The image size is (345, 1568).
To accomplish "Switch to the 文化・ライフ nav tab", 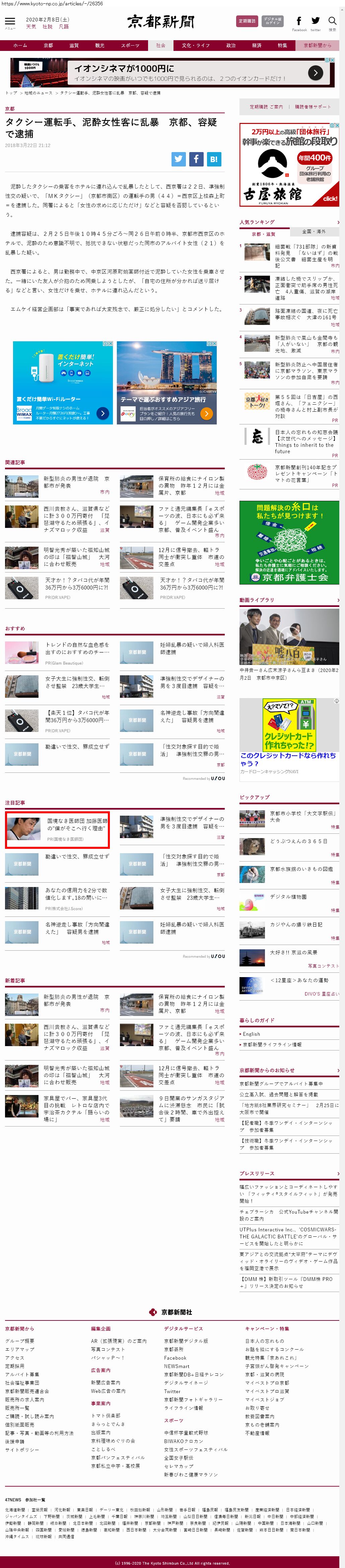I will click(195, 46).
